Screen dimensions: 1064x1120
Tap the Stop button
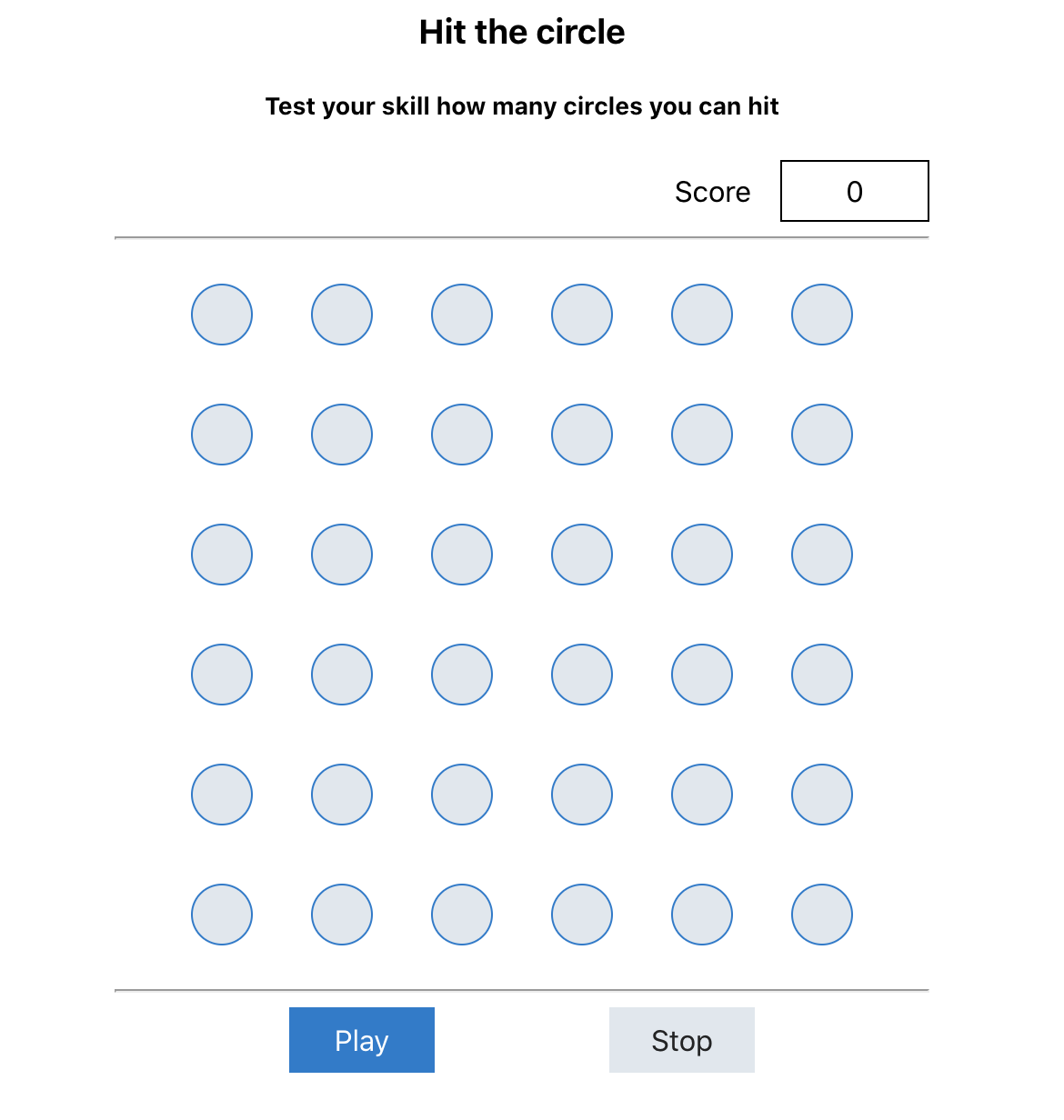[x=682, y=1040]
